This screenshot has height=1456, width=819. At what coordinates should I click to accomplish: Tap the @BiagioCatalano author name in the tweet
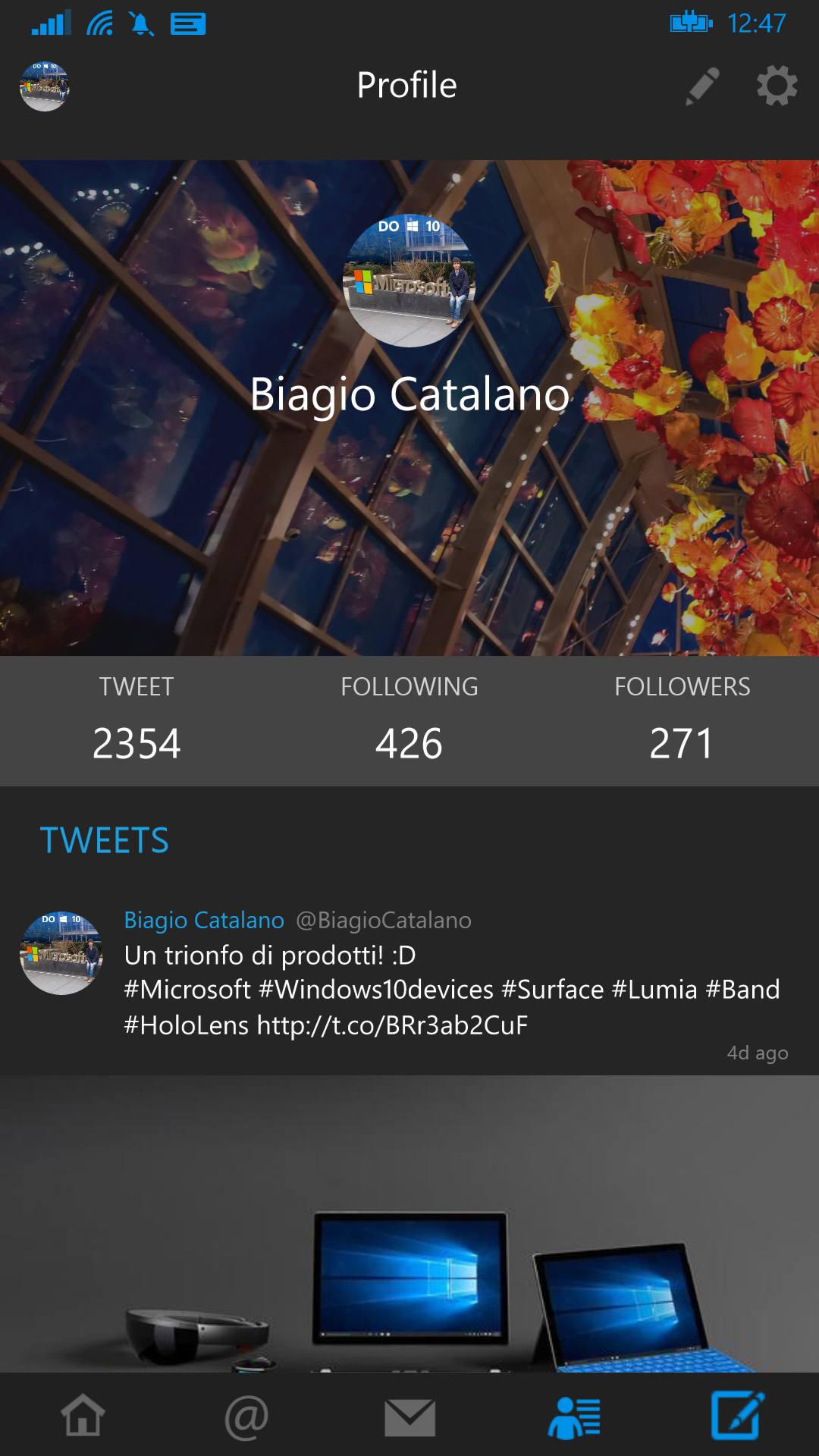pyautogui.click(x=383, y=920)
